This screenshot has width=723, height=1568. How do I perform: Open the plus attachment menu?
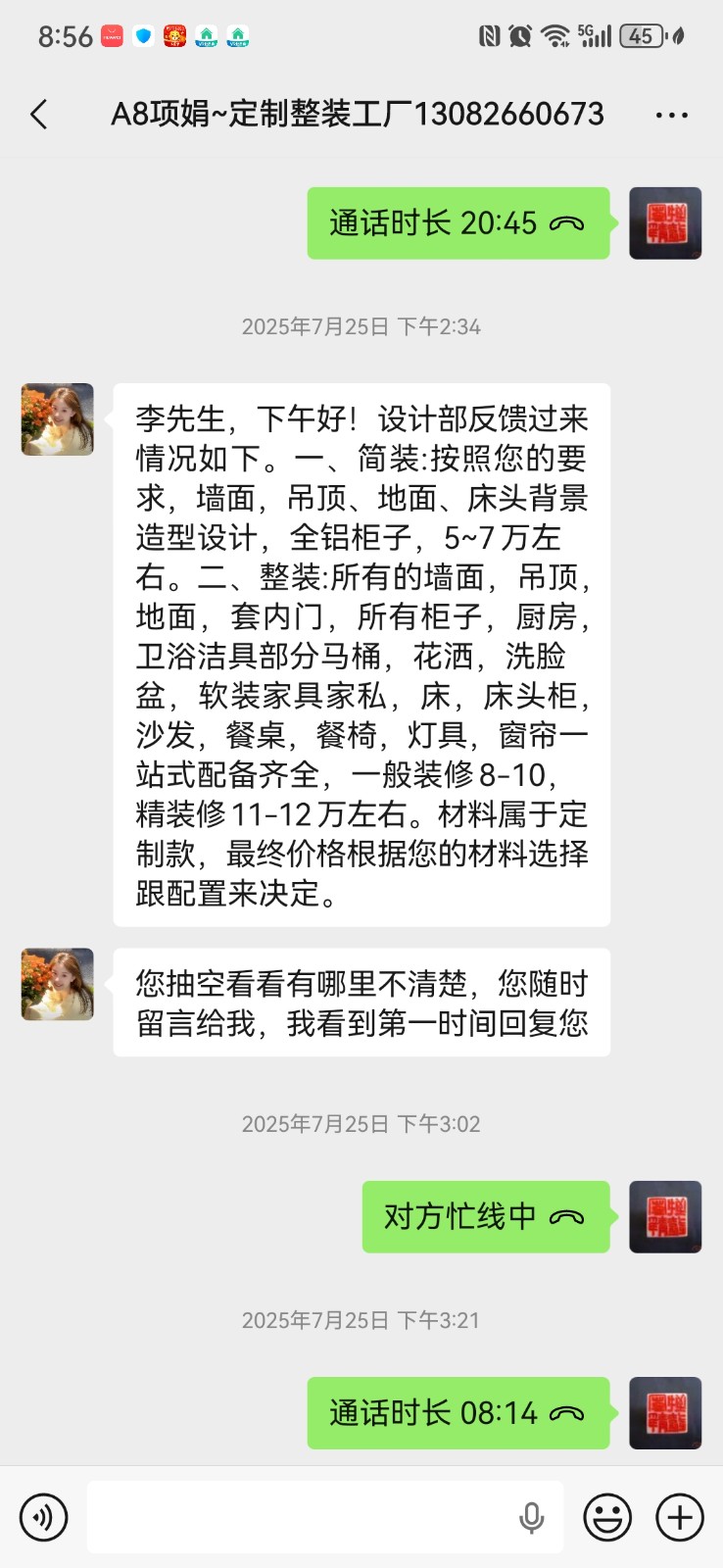click(x=680, y=1517)
